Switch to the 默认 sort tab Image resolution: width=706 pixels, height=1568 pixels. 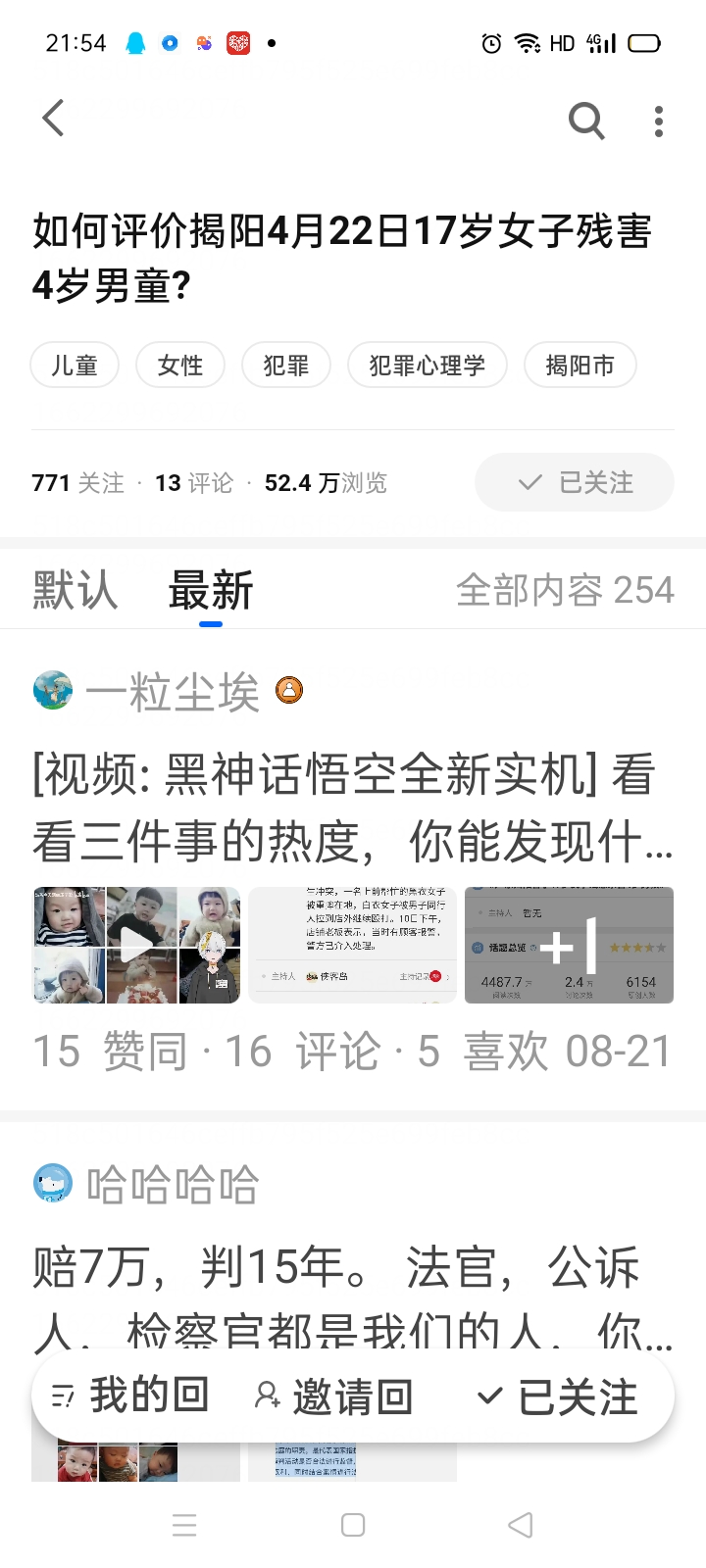tap(76, 591)
